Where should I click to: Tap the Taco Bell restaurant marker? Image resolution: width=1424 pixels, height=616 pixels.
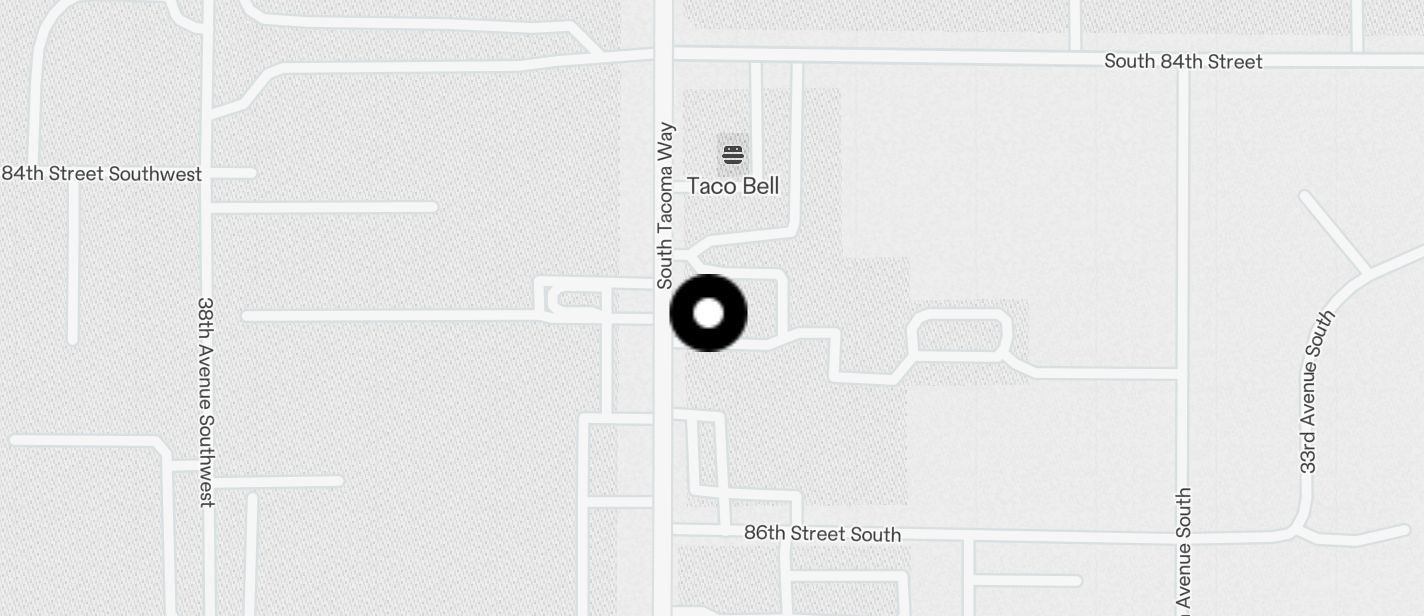coord(733,155)
